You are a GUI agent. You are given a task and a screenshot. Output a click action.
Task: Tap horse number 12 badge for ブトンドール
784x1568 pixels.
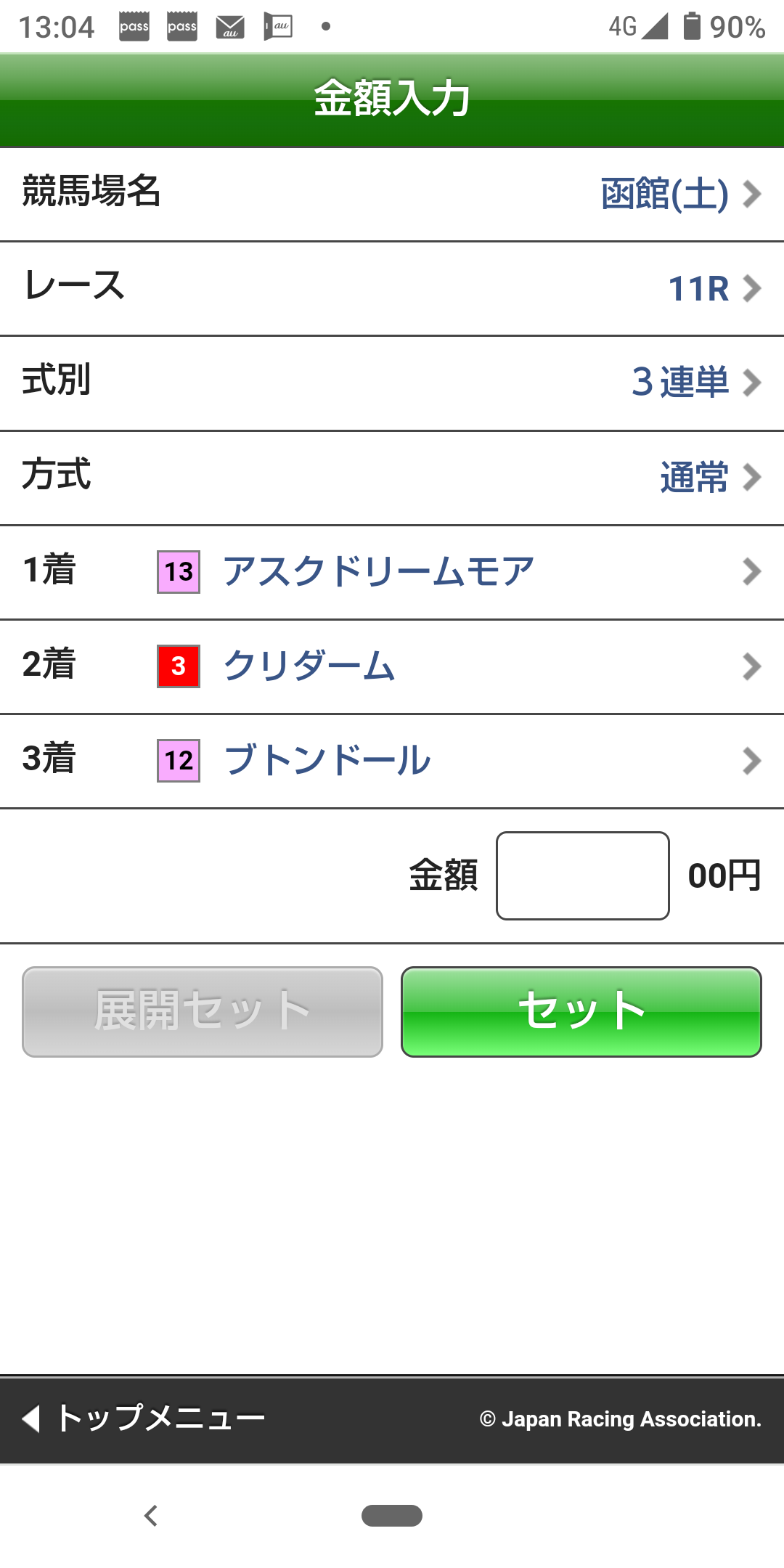click(x=178, y=759)
